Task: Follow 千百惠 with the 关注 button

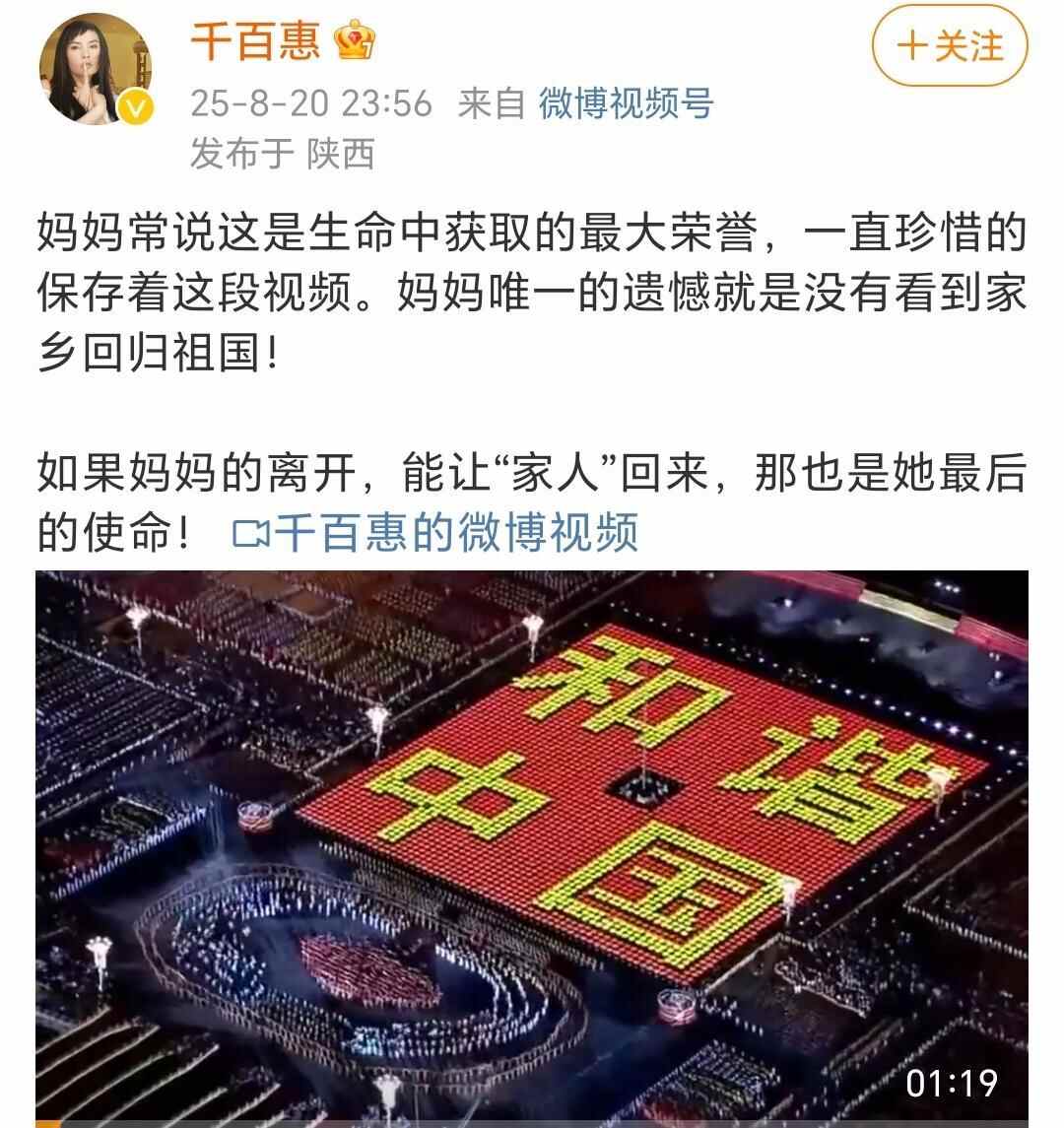Action: point(950,46)
